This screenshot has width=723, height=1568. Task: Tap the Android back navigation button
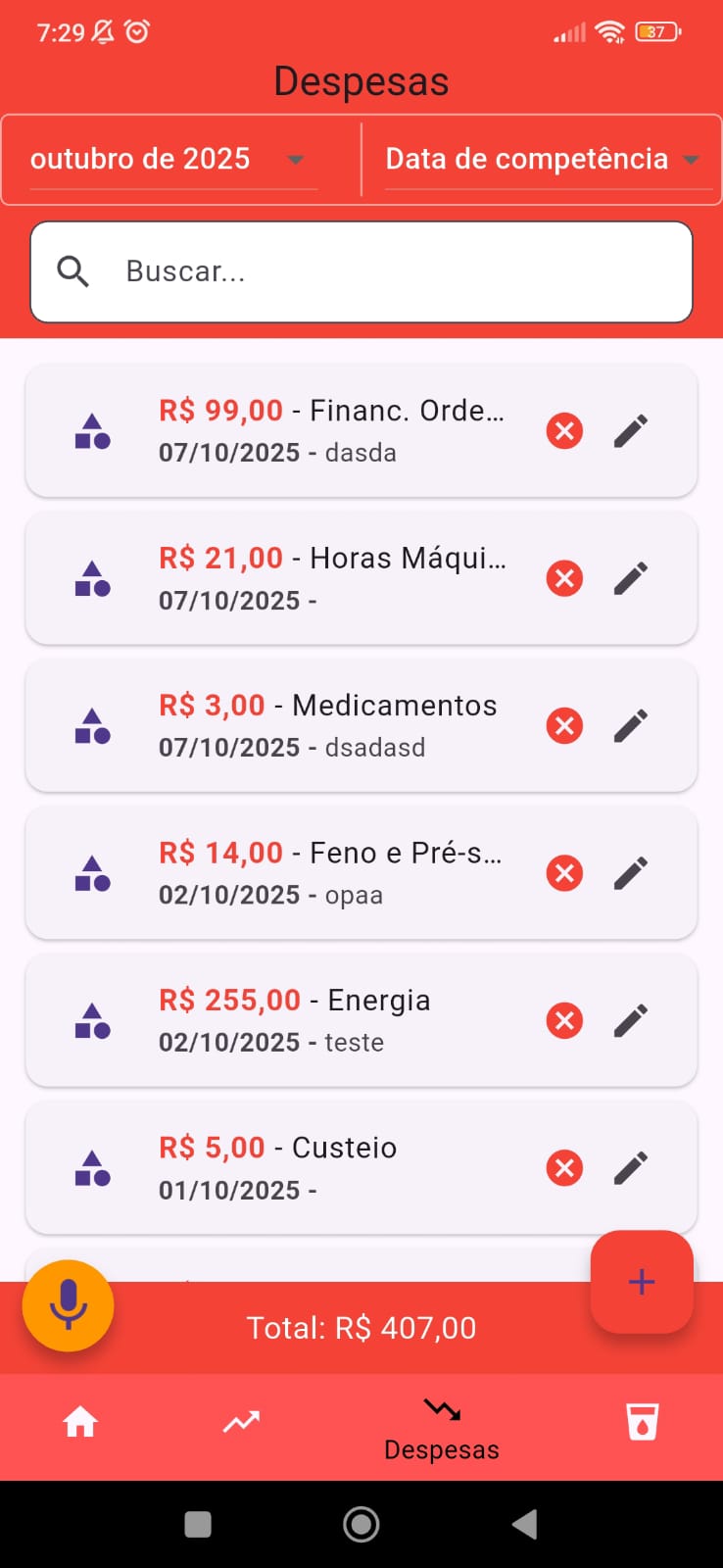pos(523,1525)
